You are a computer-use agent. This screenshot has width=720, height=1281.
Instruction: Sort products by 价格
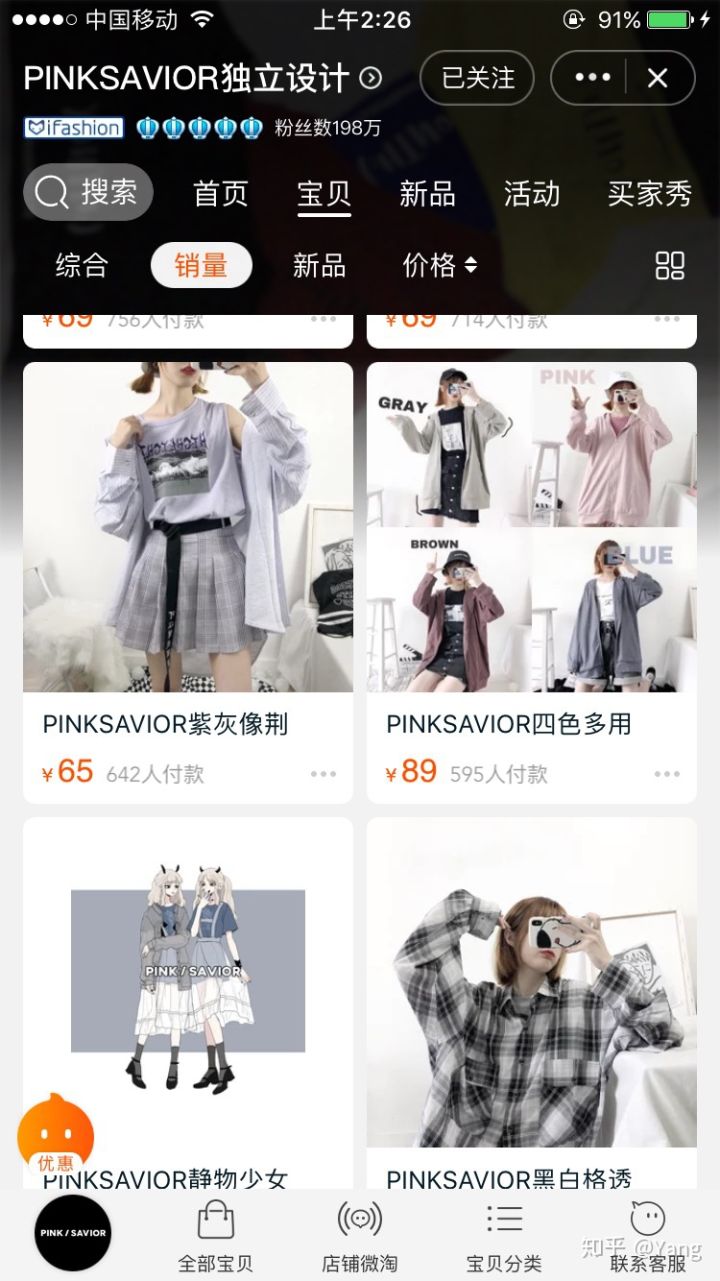click(x=439, y=265)
